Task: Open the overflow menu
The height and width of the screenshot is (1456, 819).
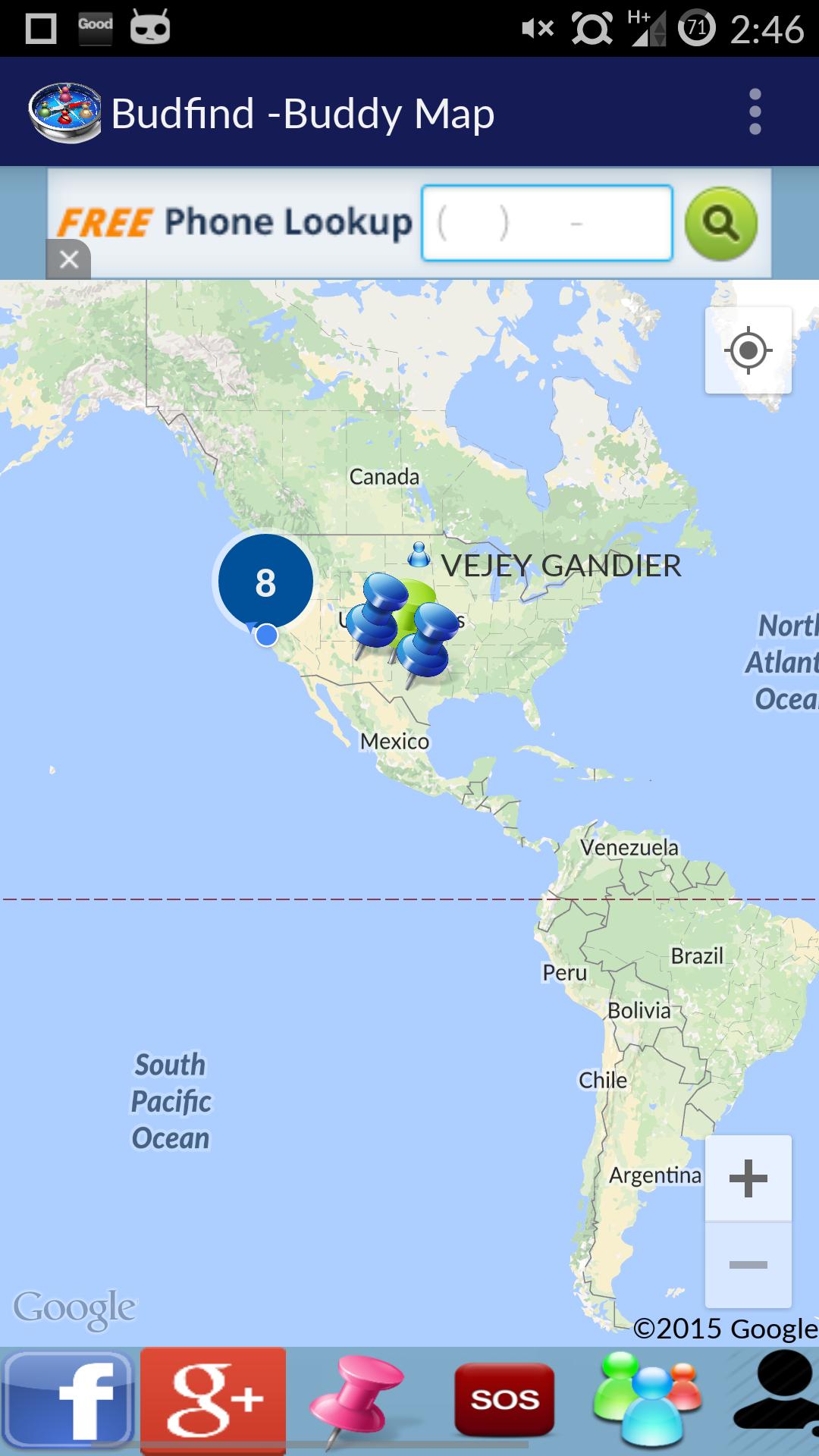Action: tap(755, 112)
